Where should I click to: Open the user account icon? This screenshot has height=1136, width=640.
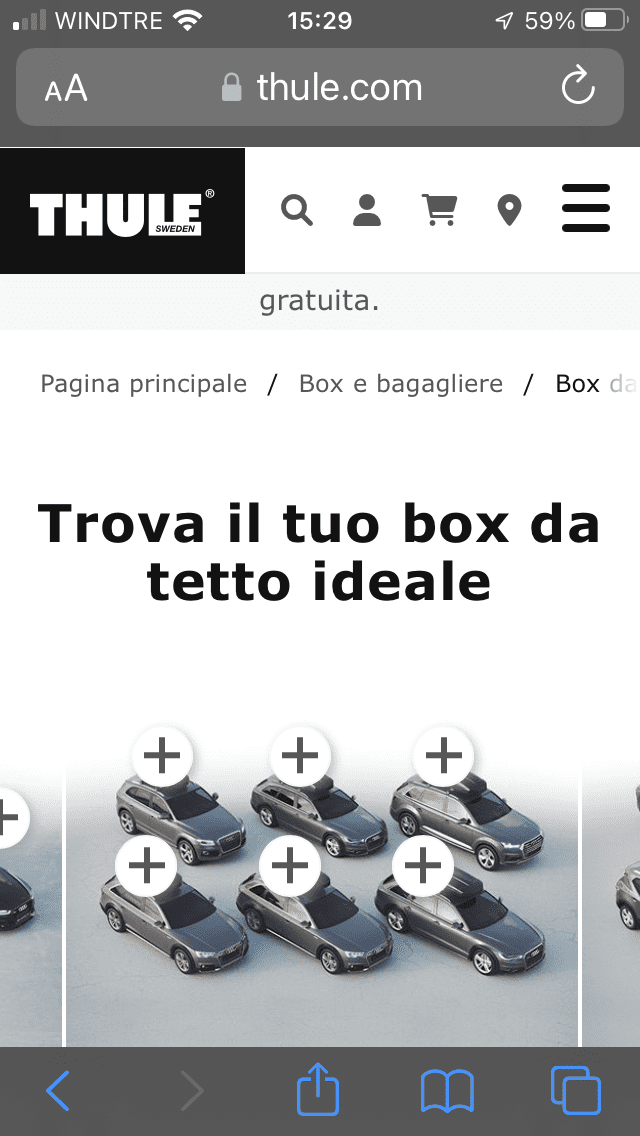pyautogui.click(x=367, y=210)
